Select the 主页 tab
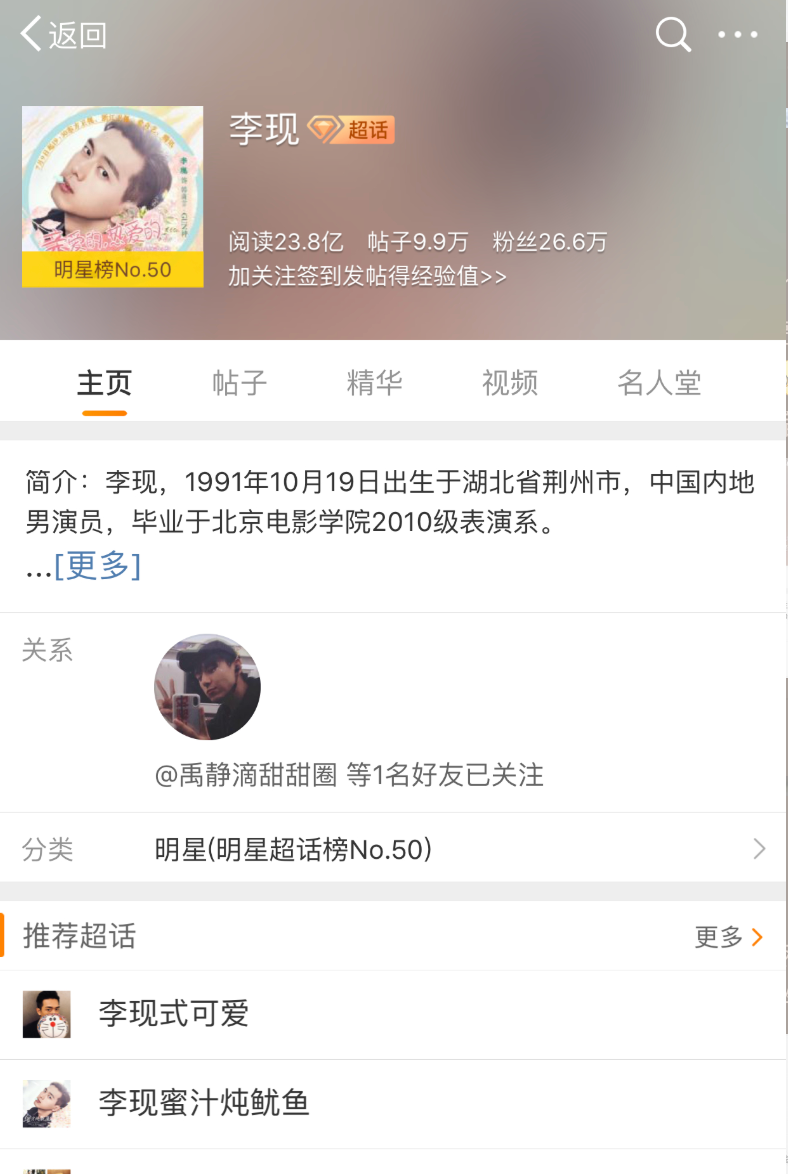Screen dimensions: 788x1174 click(x=105, y=383)
